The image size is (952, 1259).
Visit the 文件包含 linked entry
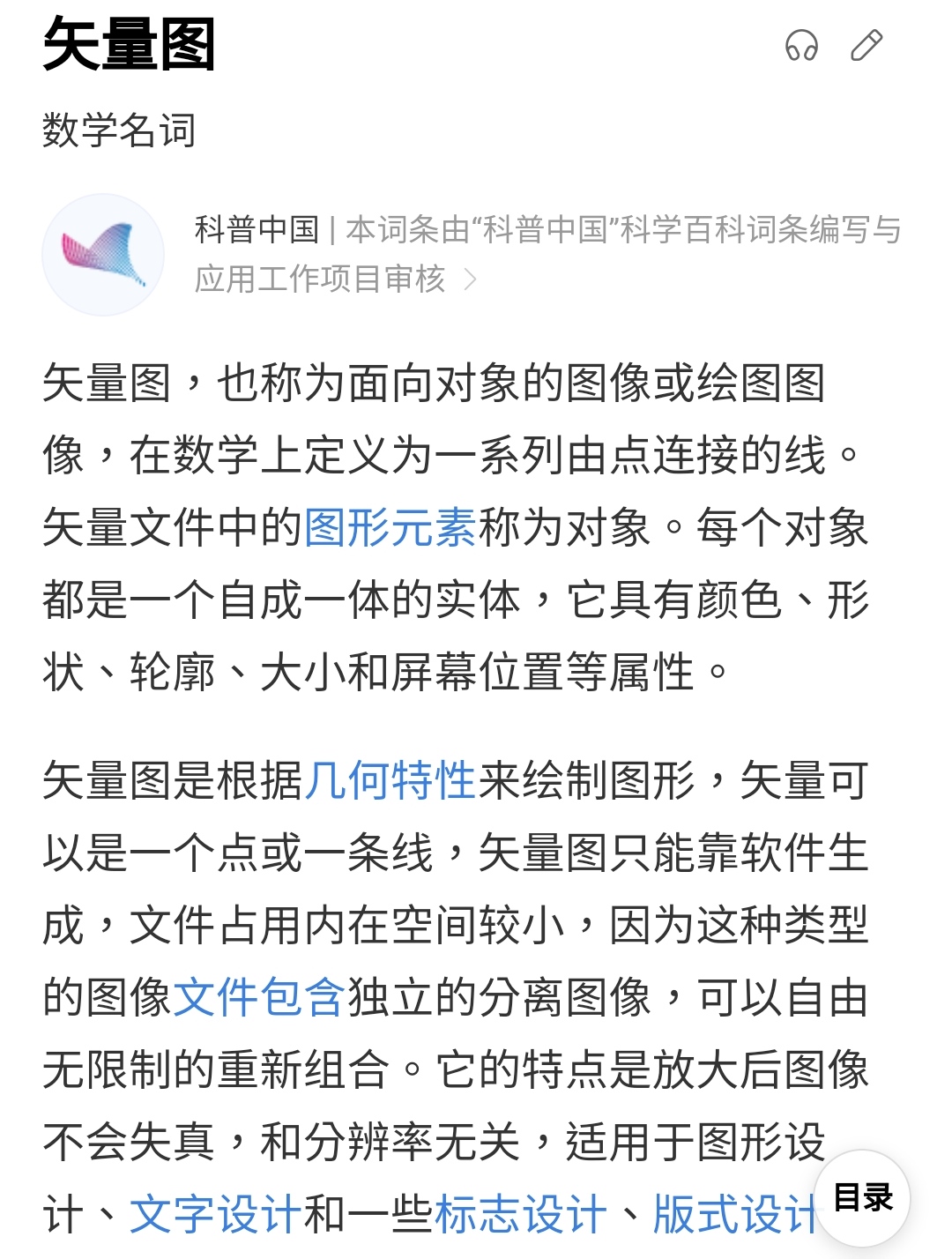258,998
